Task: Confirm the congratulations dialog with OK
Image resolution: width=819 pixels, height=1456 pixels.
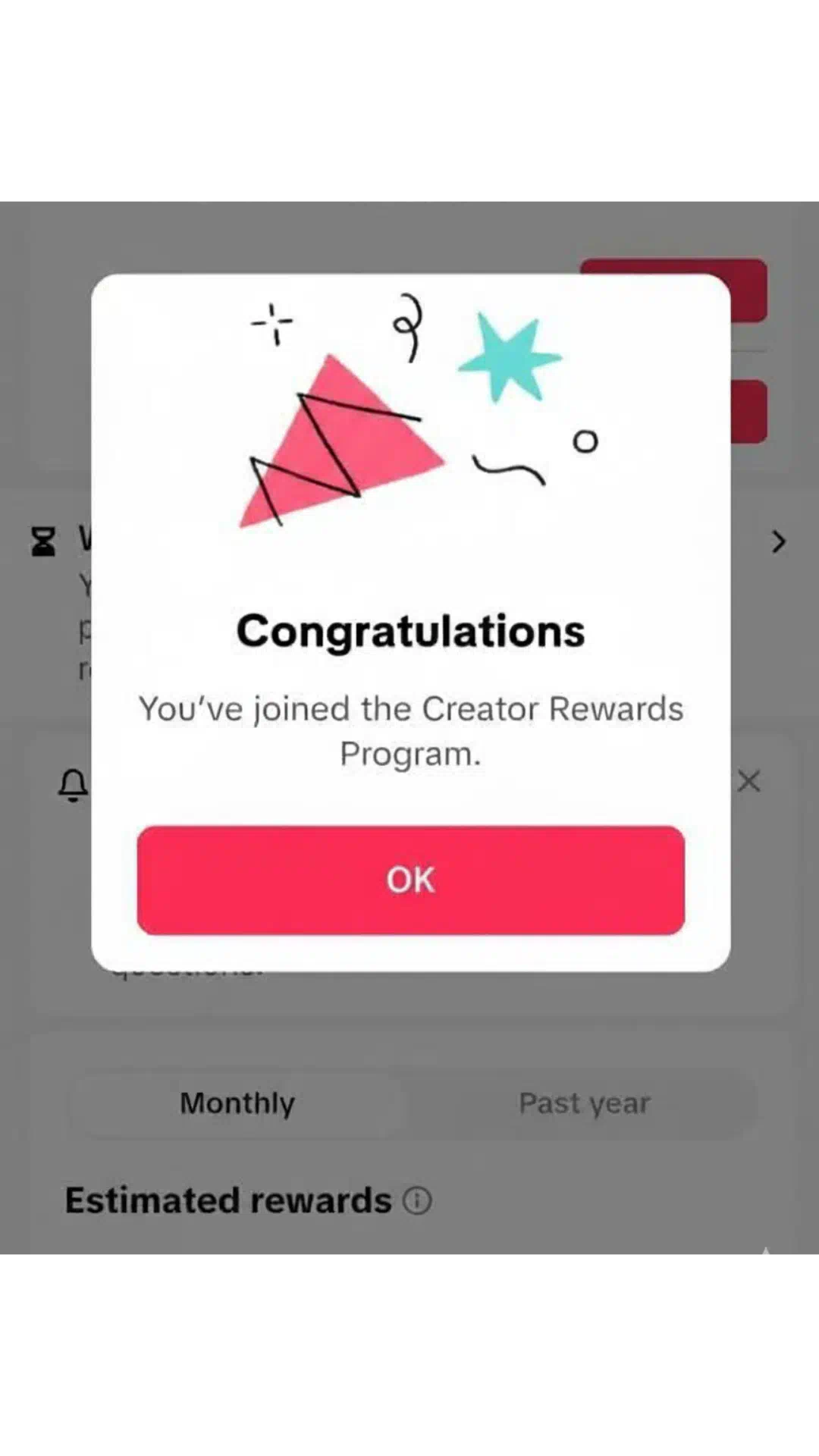Action: coord(410,880)
